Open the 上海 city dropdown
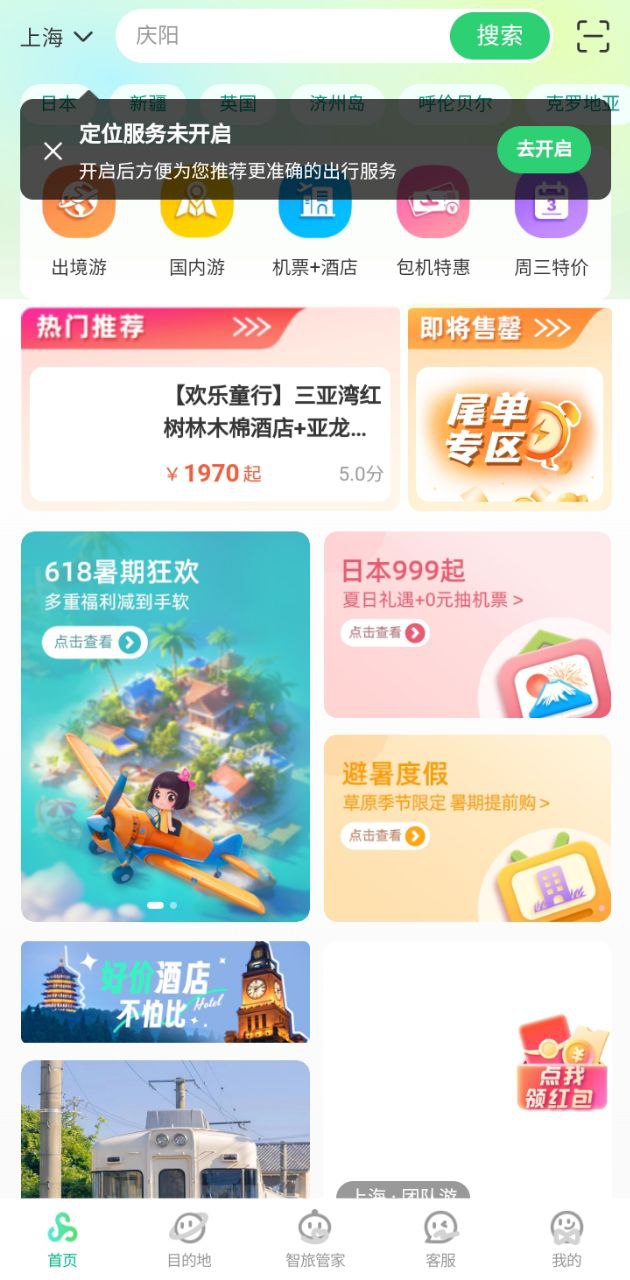This screenshot has width=630, height=1280. [56, 37]
